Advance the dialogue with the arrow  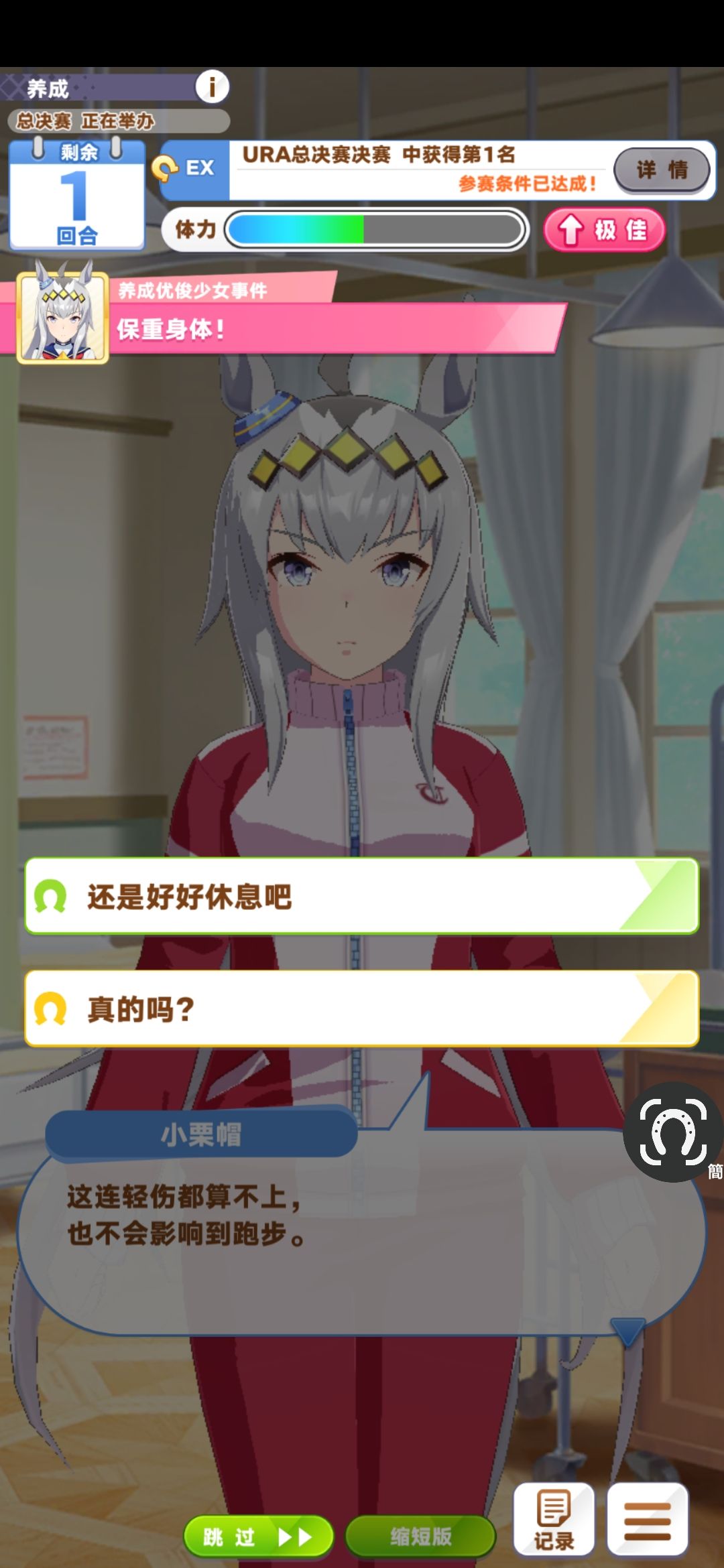[x=628, y=1331]
